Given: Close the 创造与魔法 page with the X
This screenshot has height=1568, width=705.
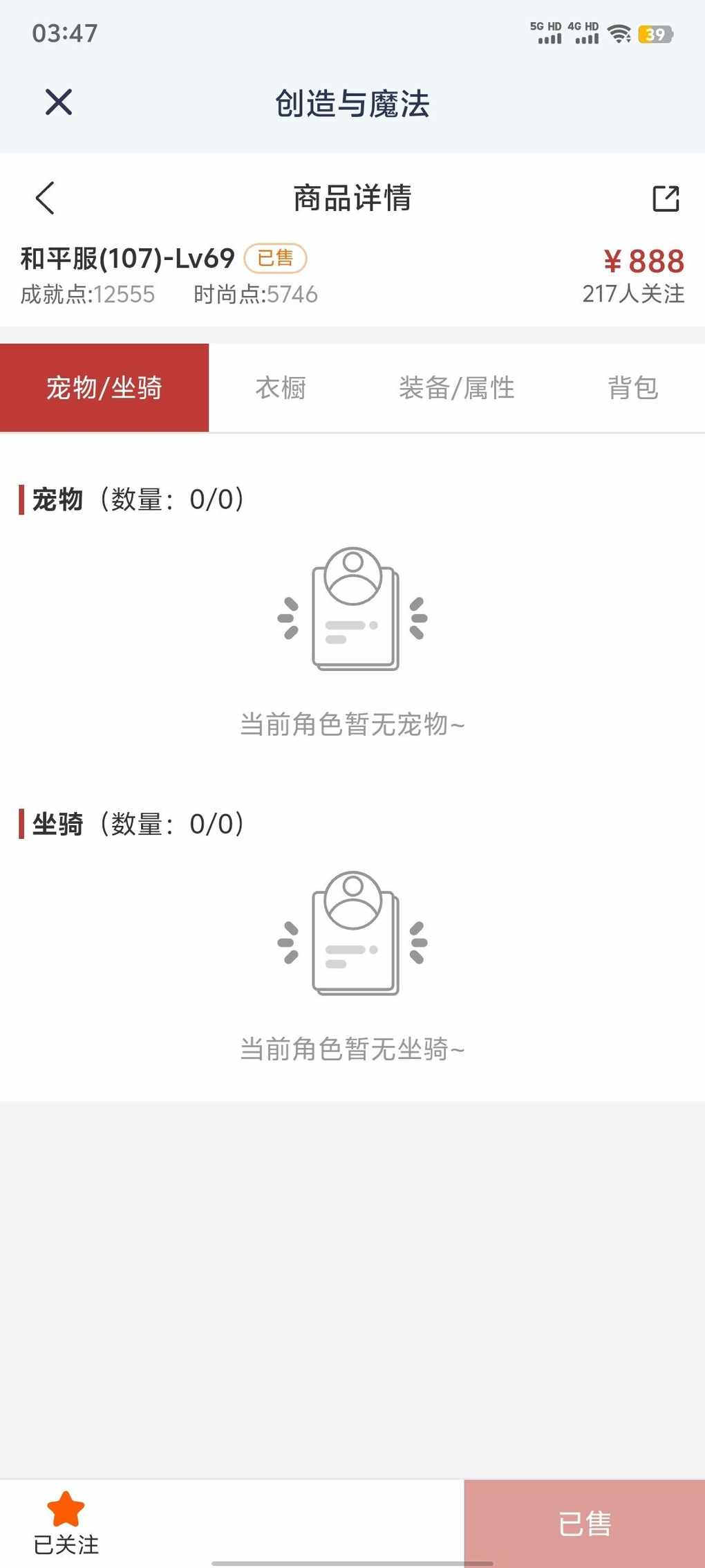Looking at the screenshot, I should [x=59, y=102].
